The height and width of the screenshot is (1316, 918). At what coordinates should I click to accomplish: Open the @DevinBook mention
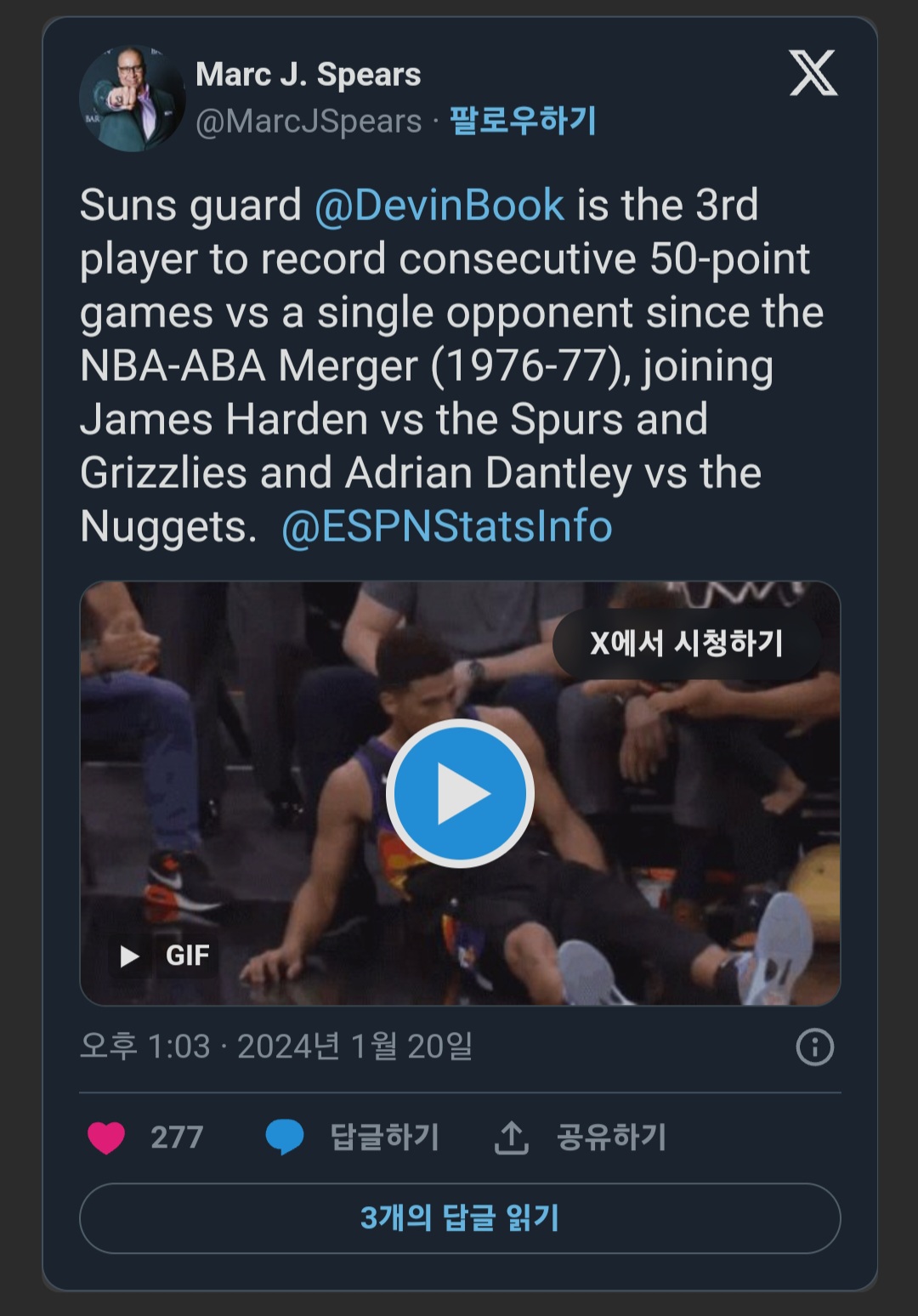[x=439, y=205]
